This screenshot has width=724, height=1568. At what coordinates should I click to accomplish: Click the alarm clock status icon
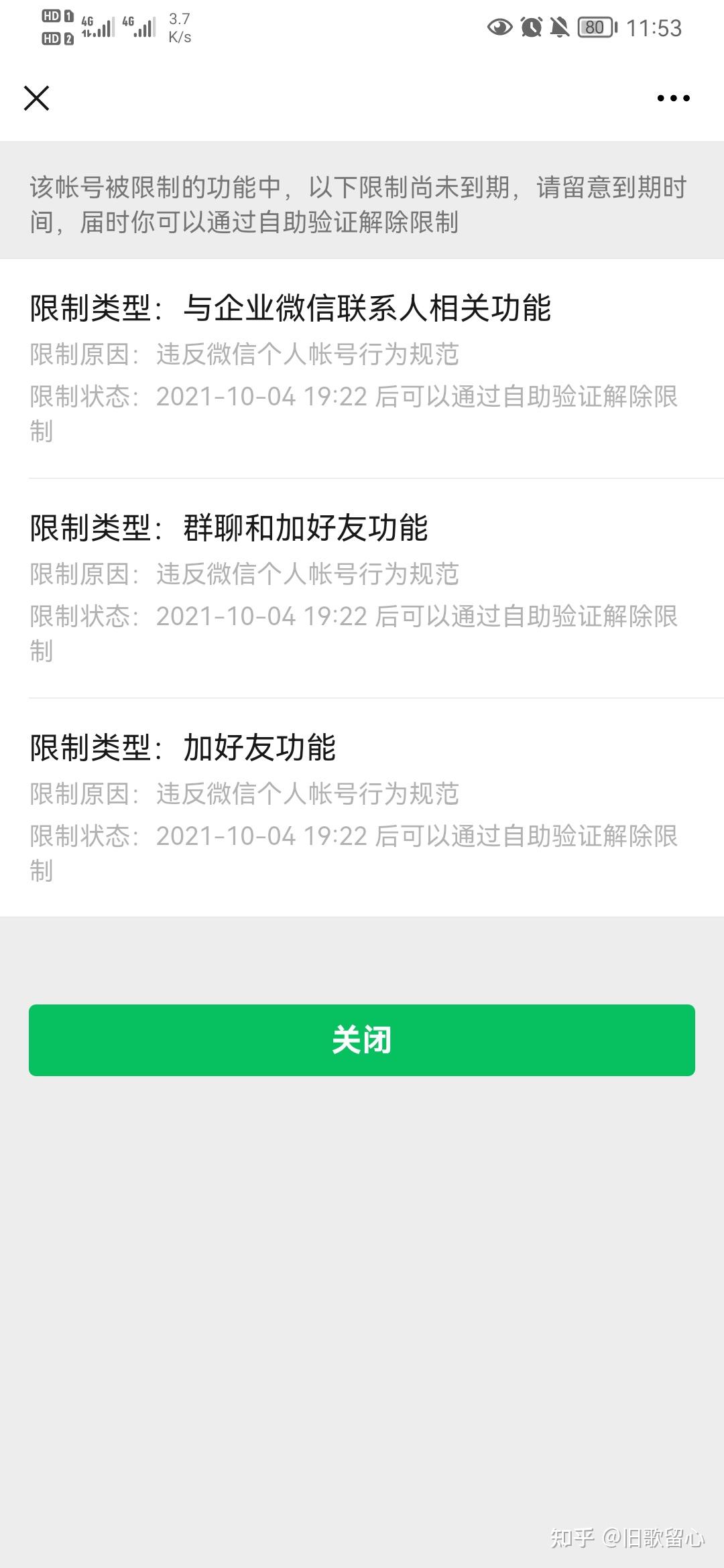pos(532,27)
